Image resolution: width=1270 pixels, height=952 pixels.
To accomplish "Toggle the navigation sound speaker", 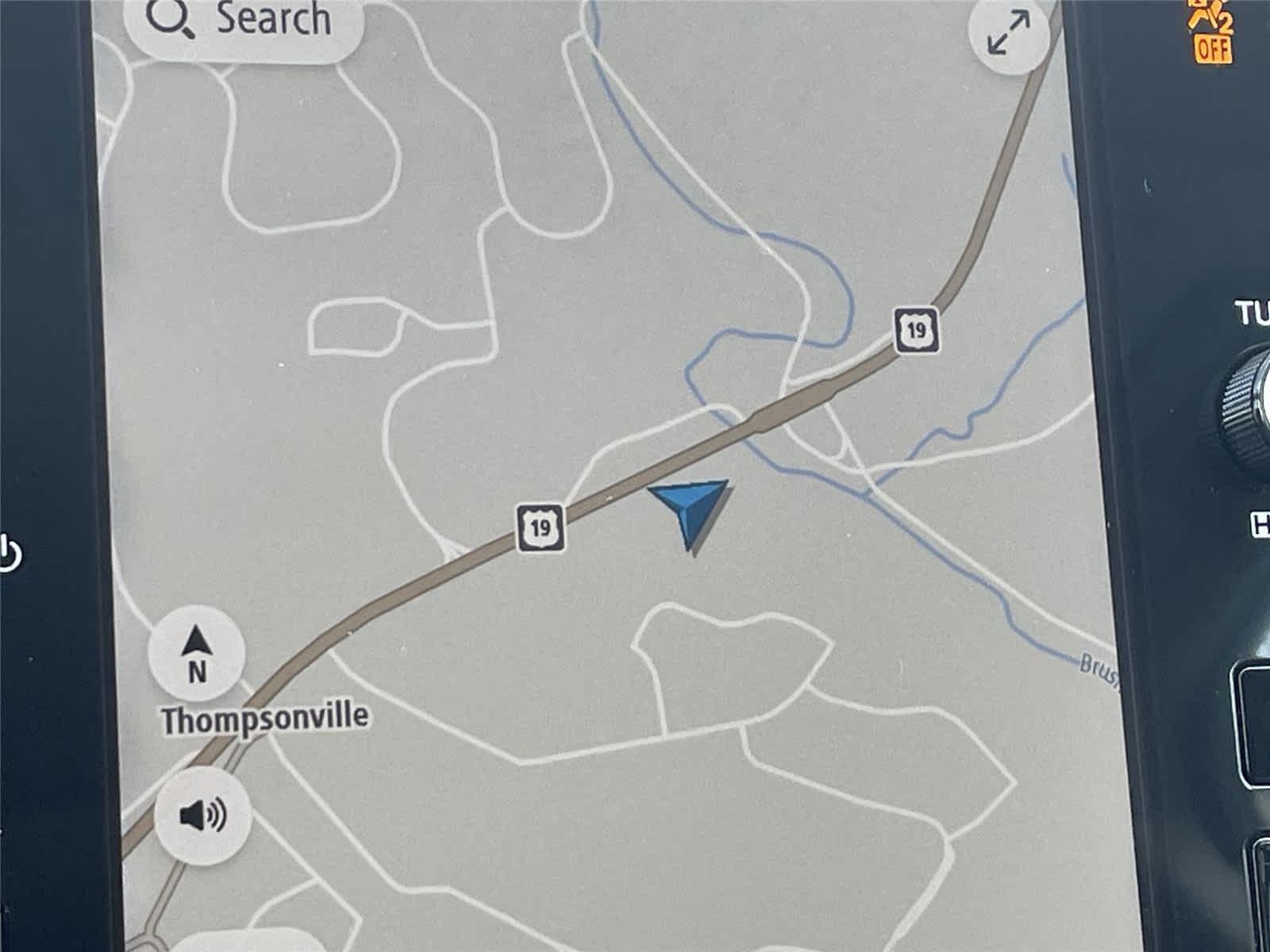I will pos(202,815).
